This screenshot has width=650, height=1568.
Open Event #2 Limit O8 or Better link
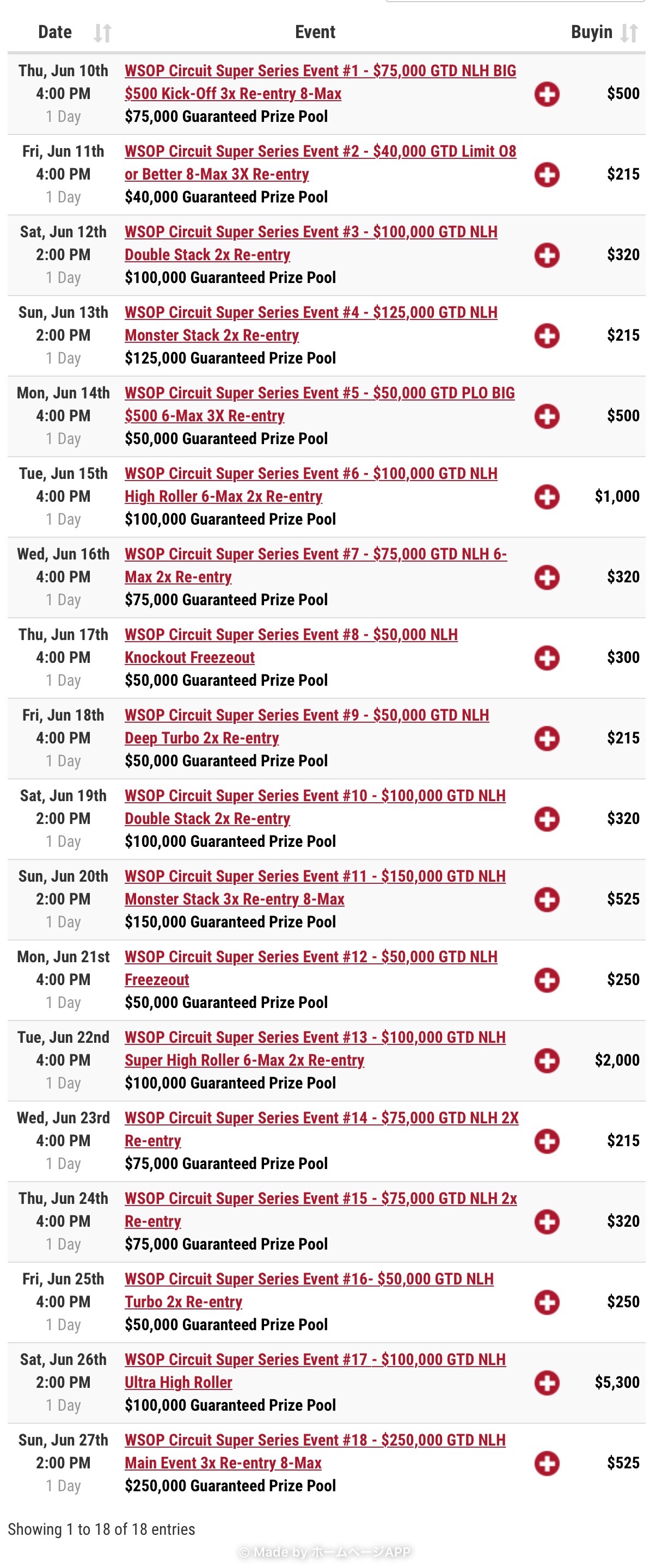320,163
